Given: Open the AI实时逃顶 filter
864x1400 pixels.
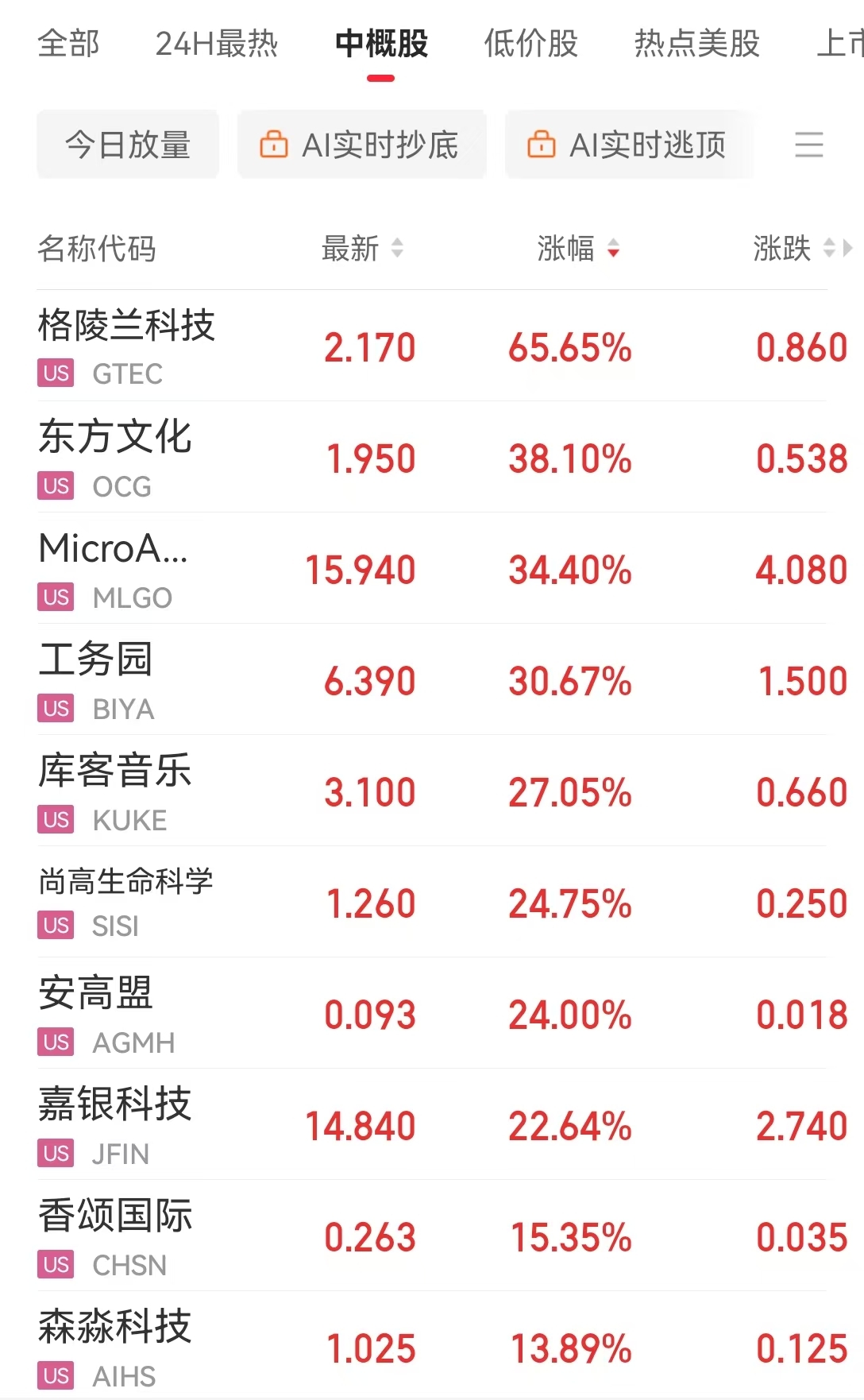Looking at the screenshot, I should 629,145.
